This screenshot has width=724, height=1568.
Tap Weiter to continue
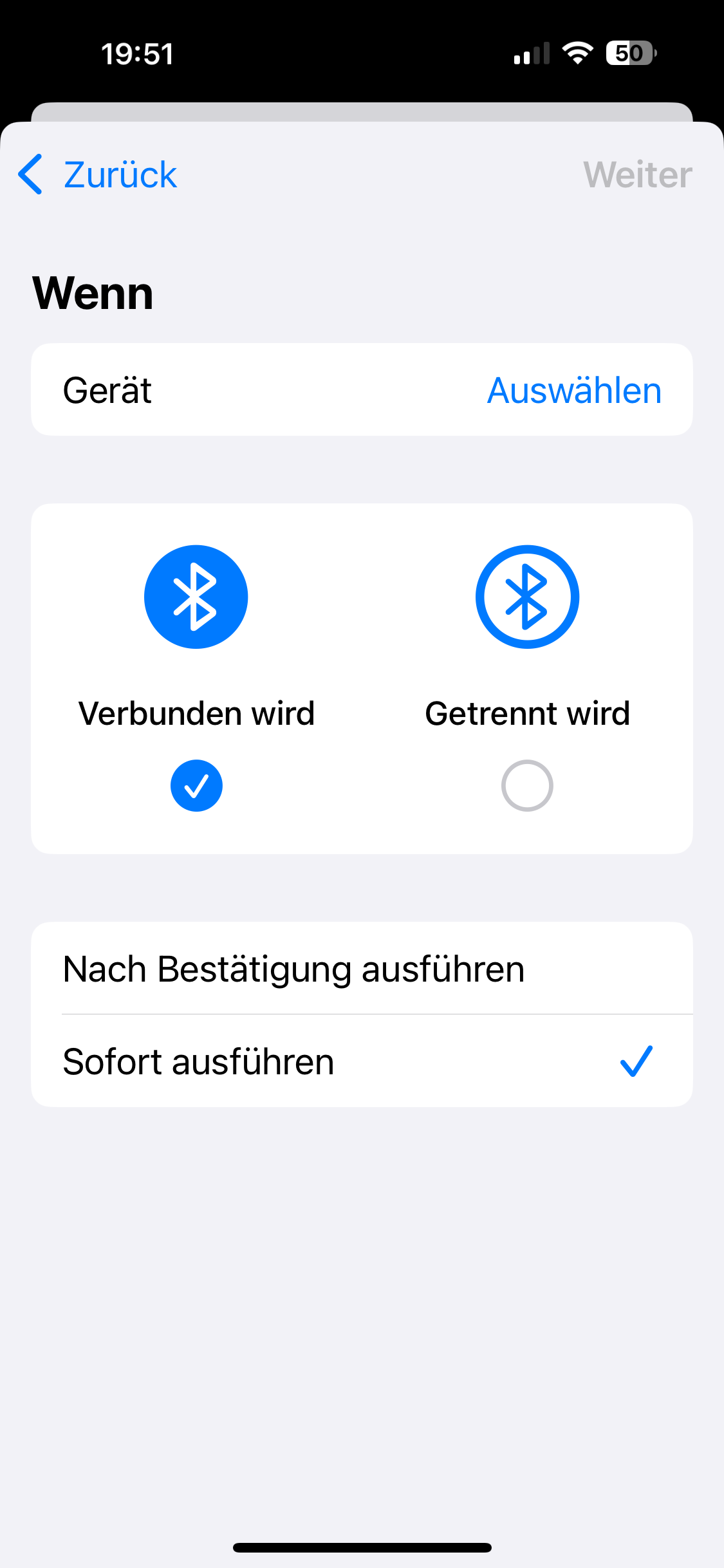(637, 174)
